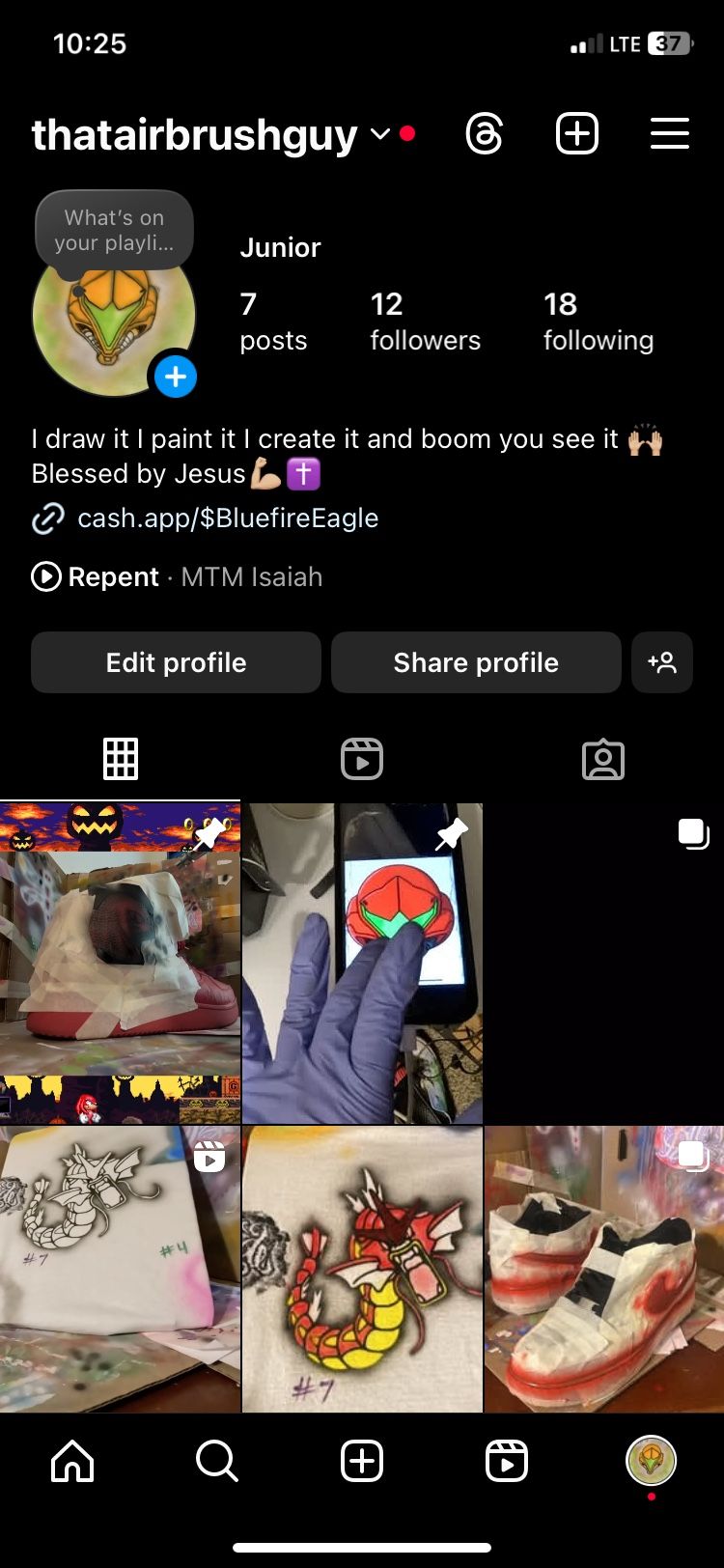Switch to the tagged photos tab
Screen dimensions: 724x1568
point(603,759)
